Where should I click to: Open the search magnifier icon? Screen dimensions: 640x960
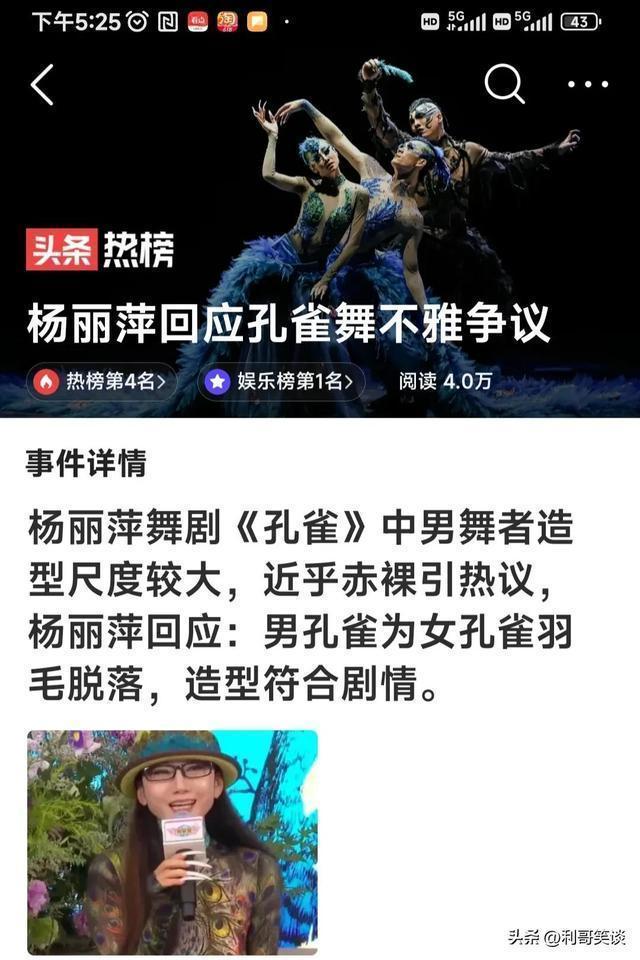click(504, 85)
